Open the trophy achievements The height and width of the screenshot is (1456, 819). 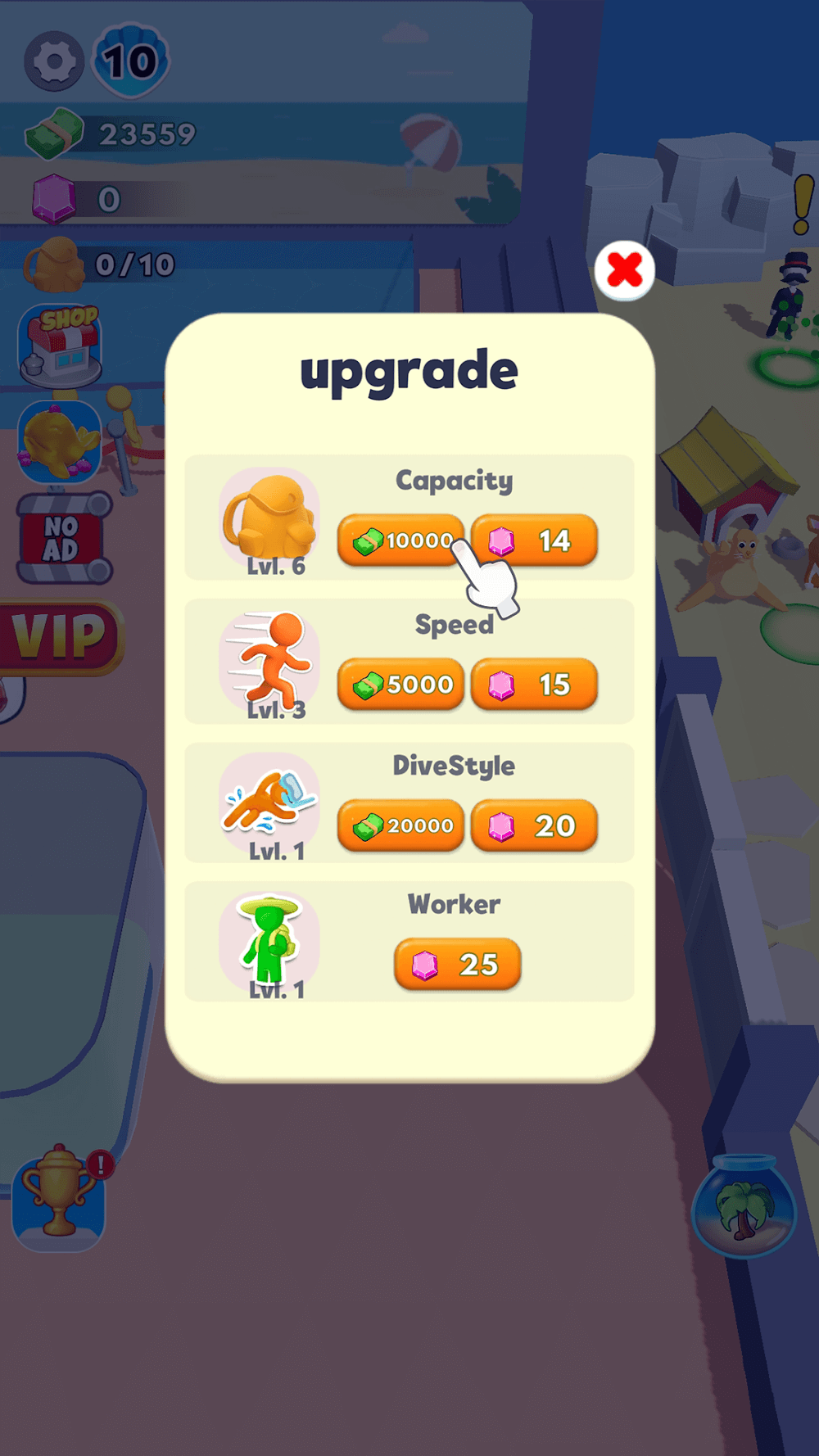point(59,1196)
